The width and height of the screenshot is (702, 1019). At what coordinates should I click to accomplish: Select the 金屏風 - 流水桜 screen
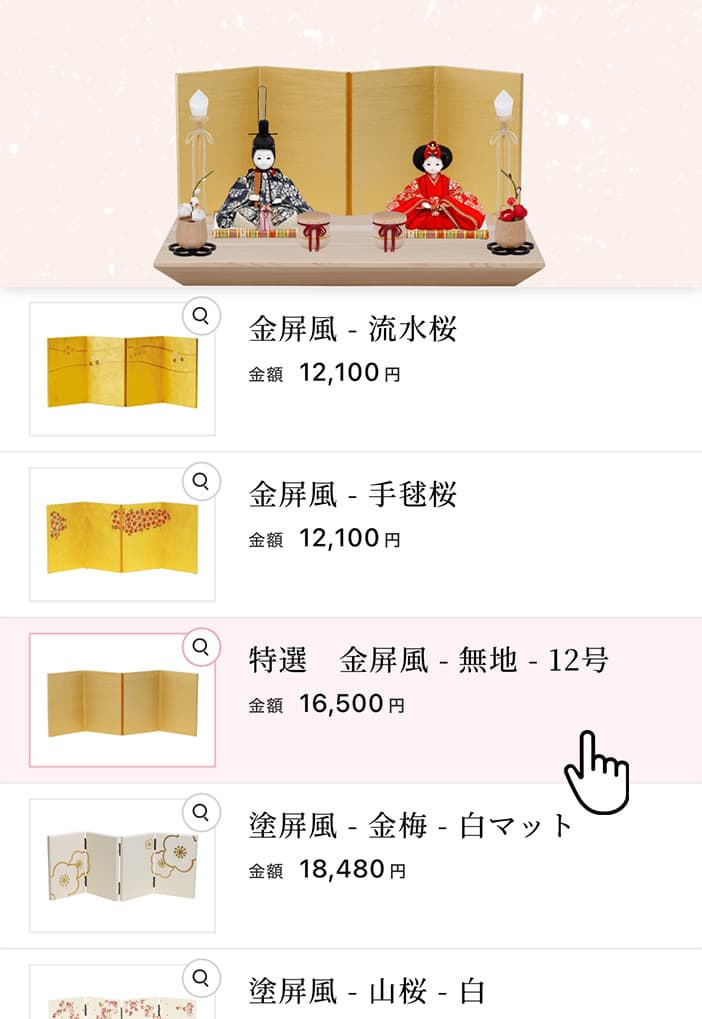click(352, 328)
